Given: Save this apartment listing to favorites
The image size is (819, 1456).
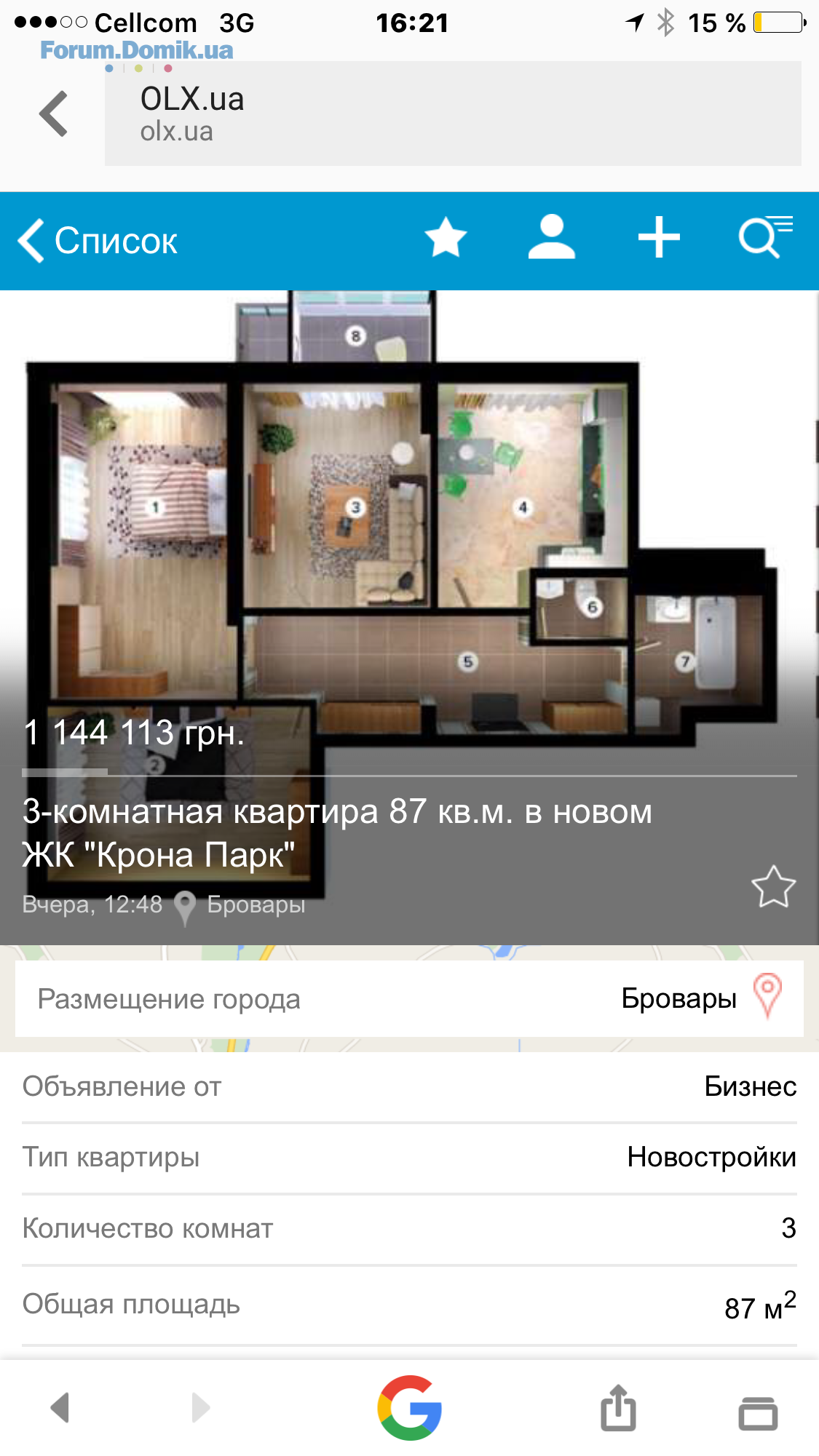Looking at the screenshot, I should point(773,886).
